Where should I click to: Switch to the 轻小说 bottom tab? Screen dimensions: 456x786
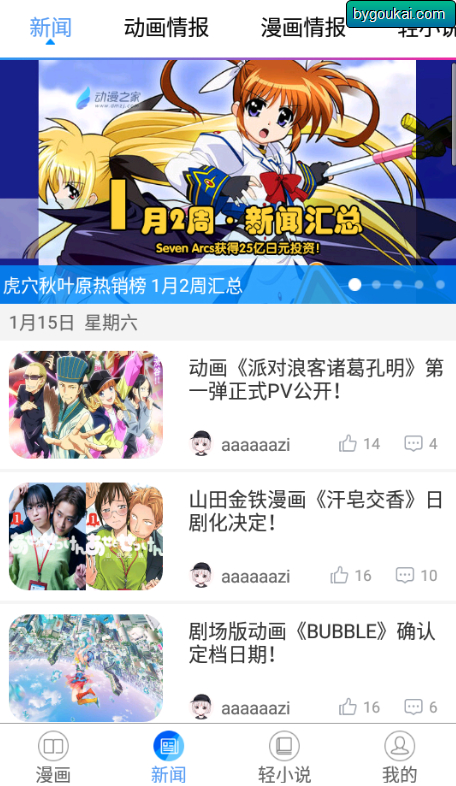point(284,756)
